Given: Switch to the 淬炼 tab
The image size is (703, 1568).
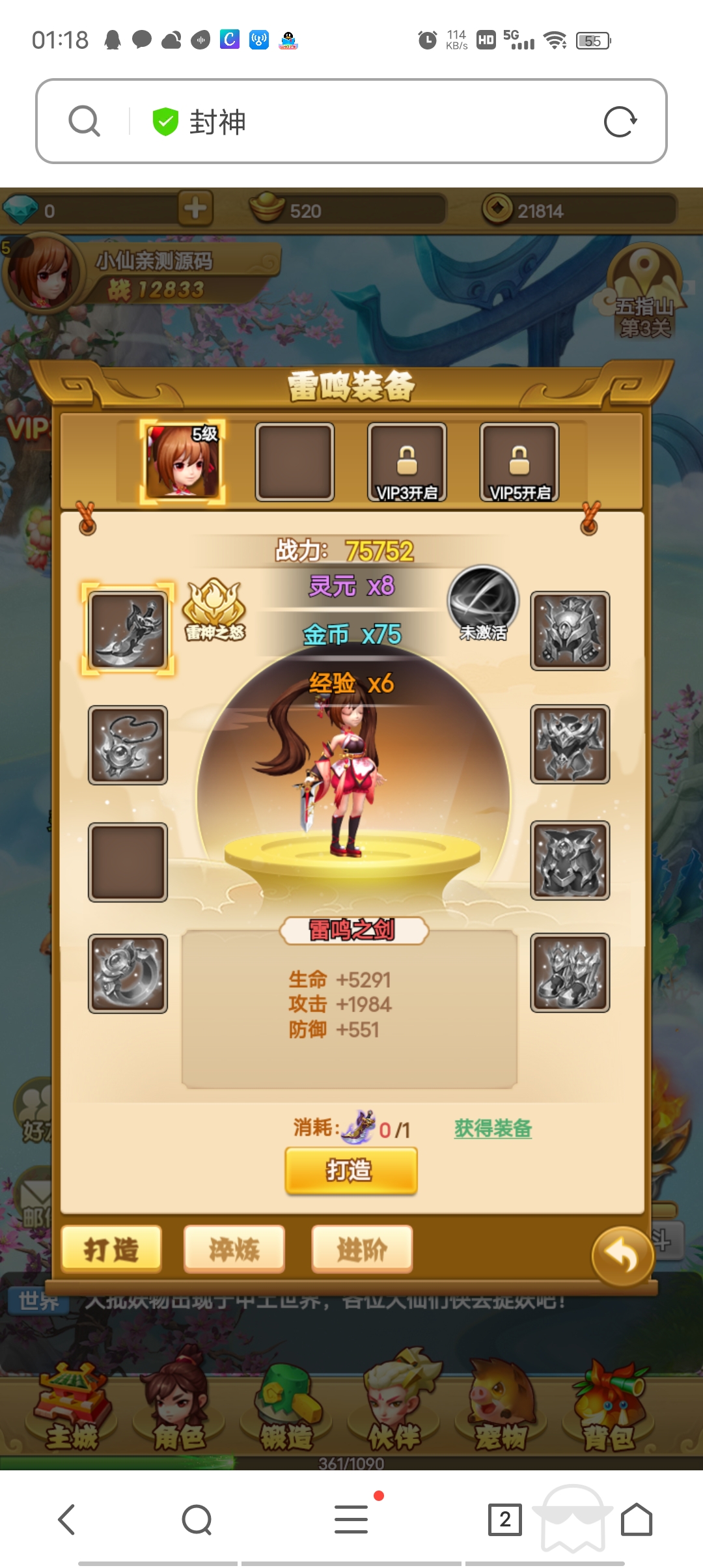Looking at the screenshot, I should (234, 1249).
